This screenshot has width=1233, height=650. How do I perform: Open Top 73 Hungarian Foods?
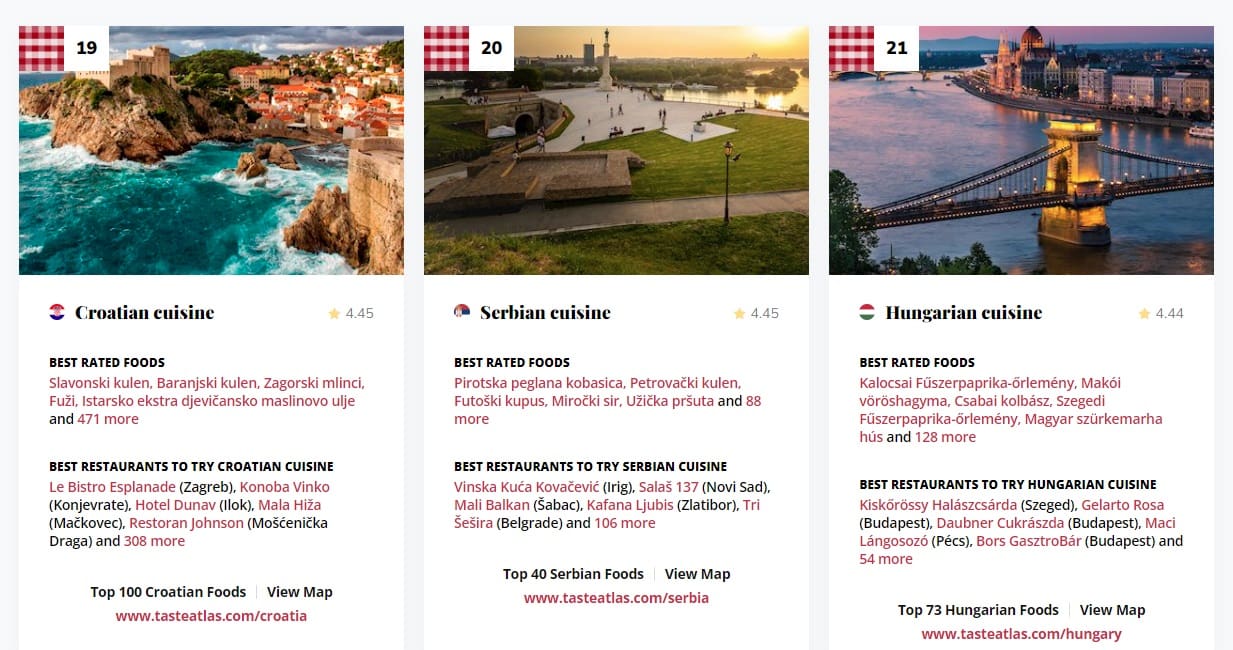978,610
